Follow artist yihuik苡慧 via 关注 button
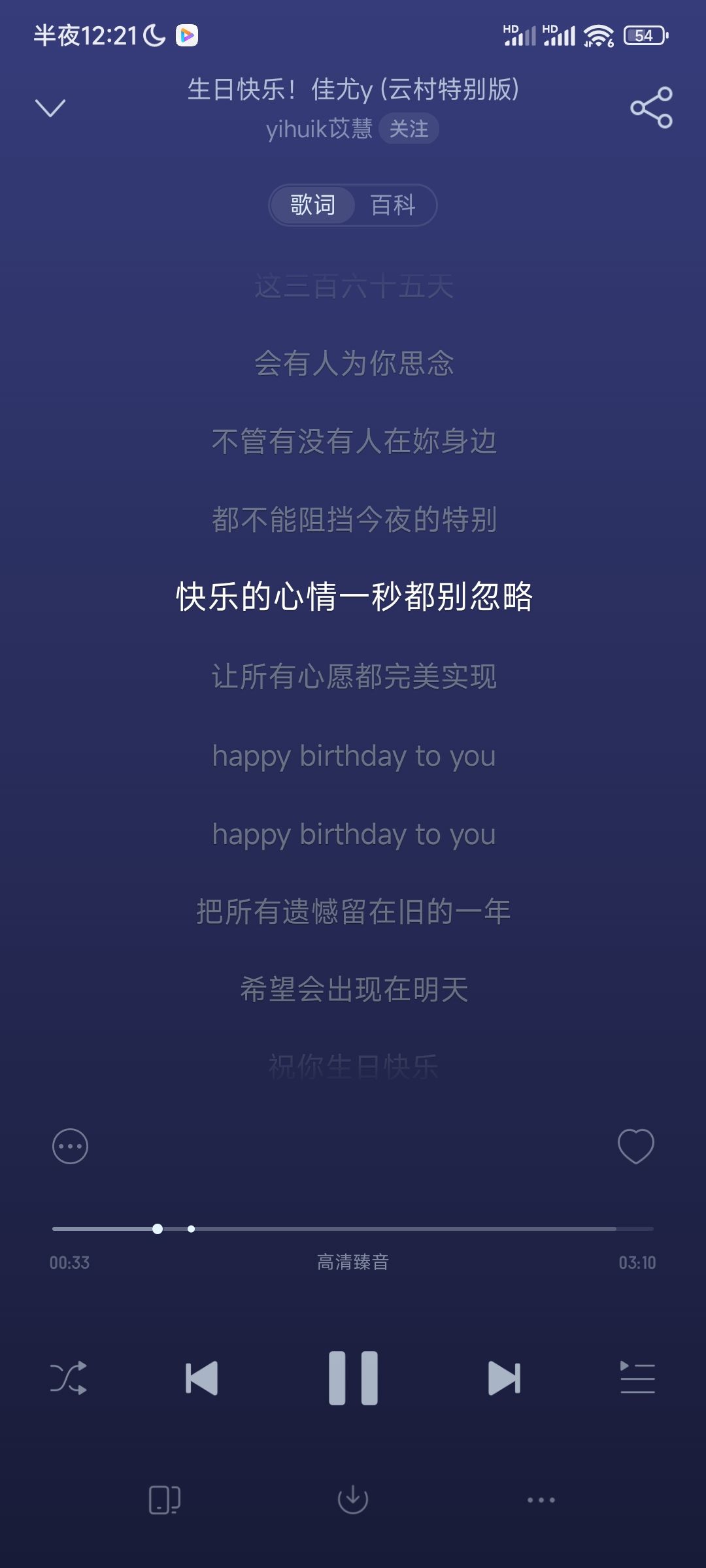The height and width of the screenshot is (1568, 706). click(409, 129)
